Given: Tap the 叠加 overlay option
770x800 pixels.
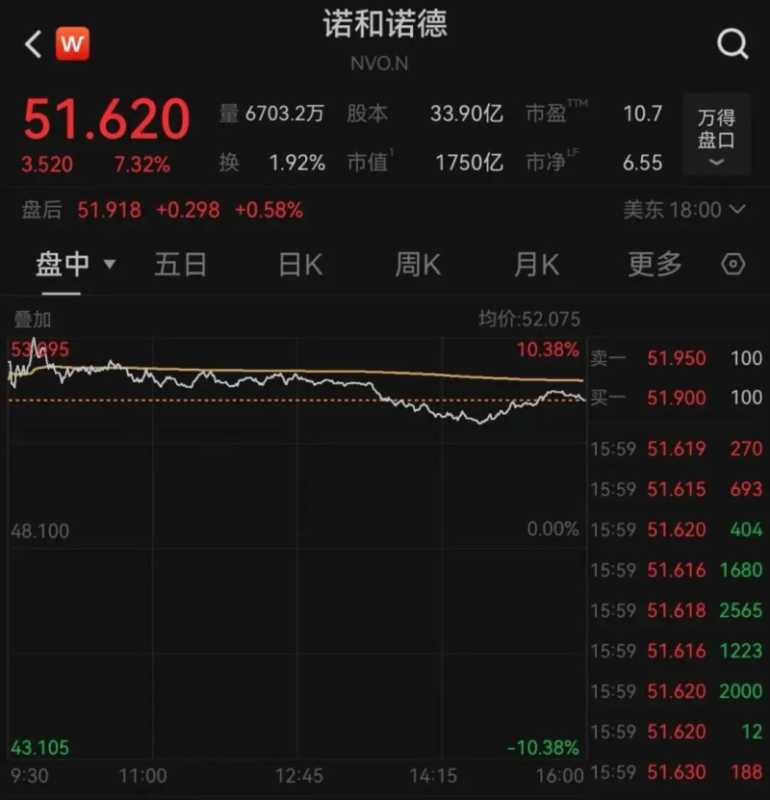Looking at the screenshot, I should (x=32, y=320).
